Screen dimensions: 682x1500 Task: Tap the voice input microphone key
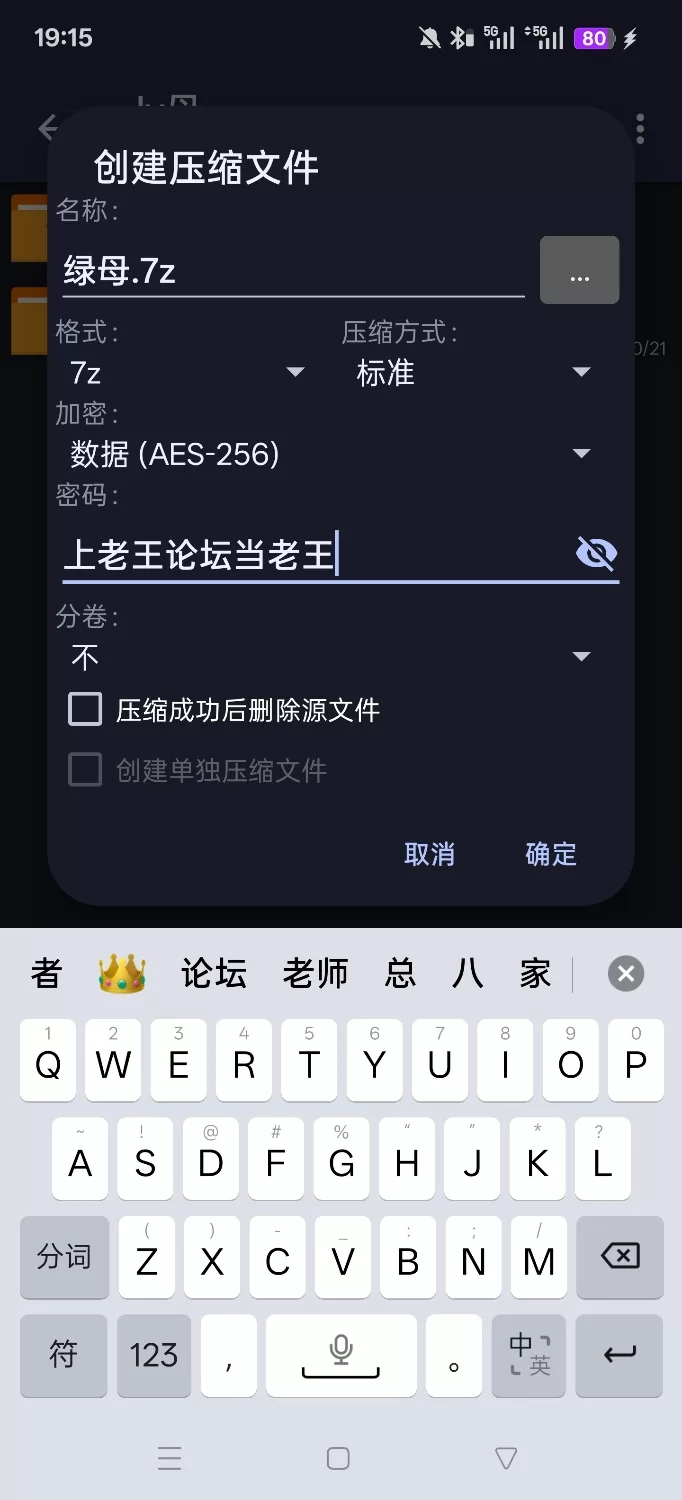point(341,1355)
